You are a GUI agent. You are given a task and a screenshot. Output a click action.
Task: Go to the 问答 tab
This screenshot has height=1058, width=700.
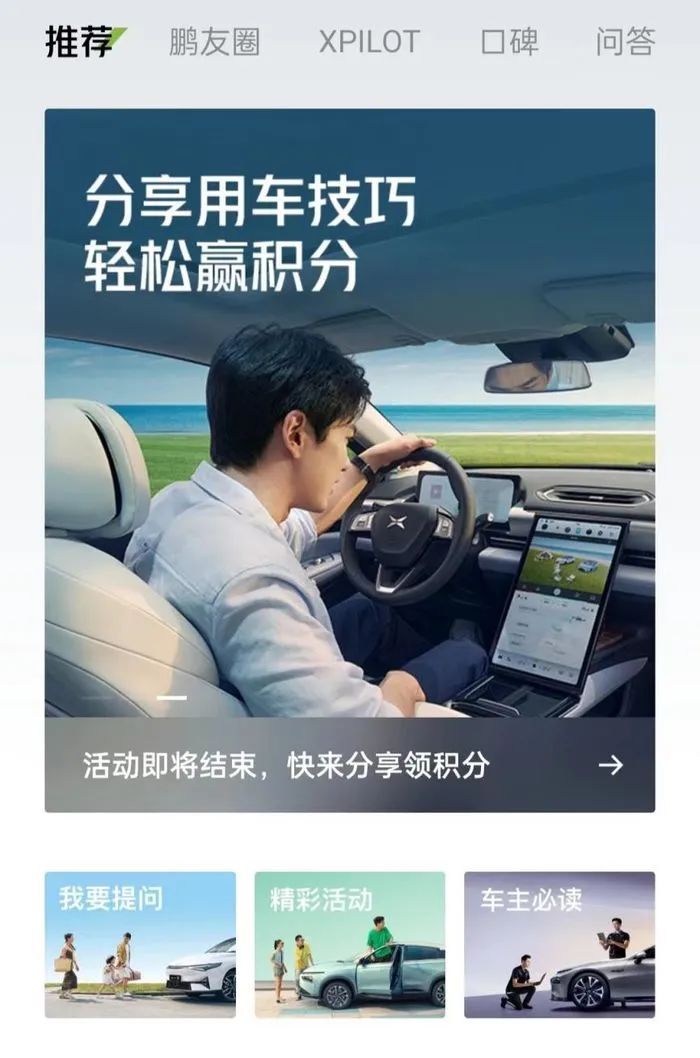tap(625, 42)
